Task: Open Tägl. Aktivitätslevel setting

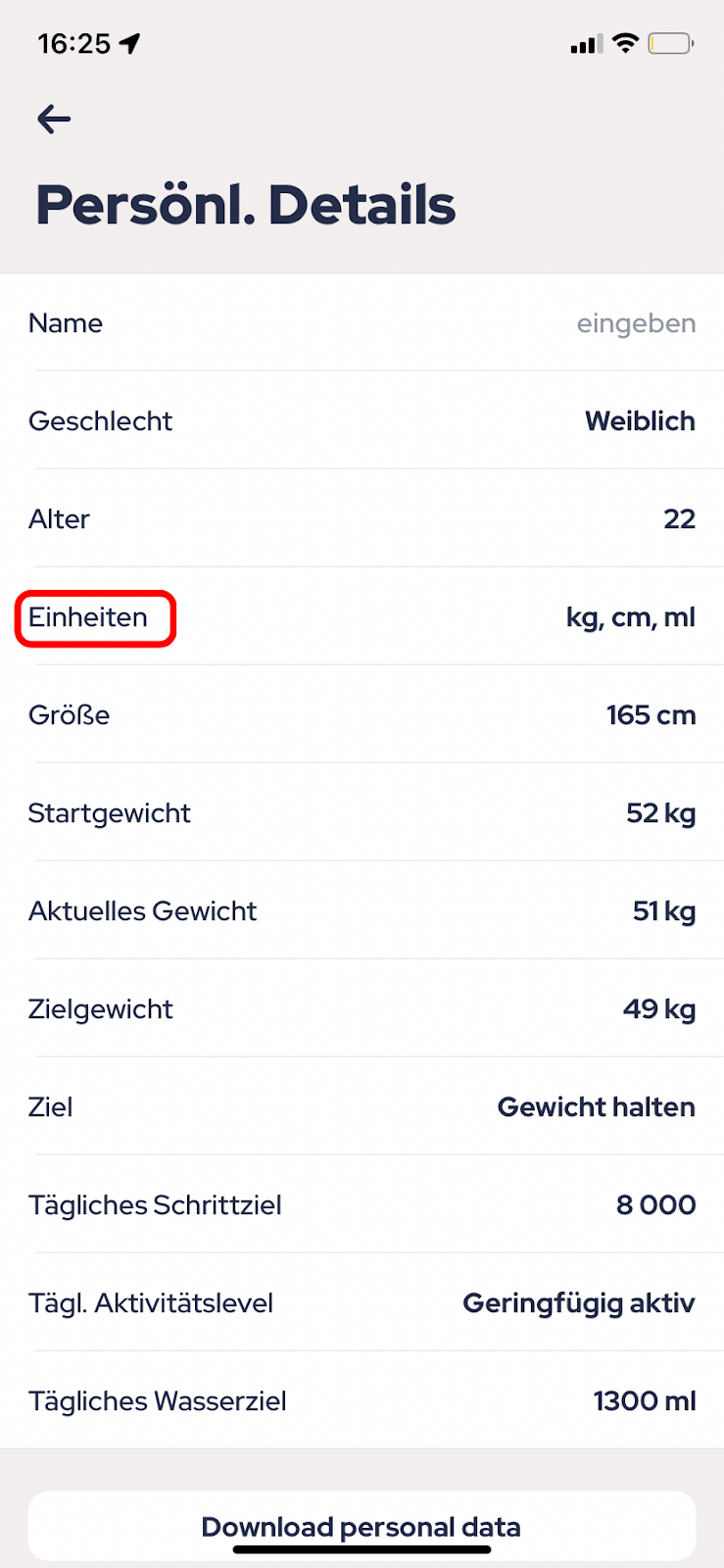Action: point(362,1302)
